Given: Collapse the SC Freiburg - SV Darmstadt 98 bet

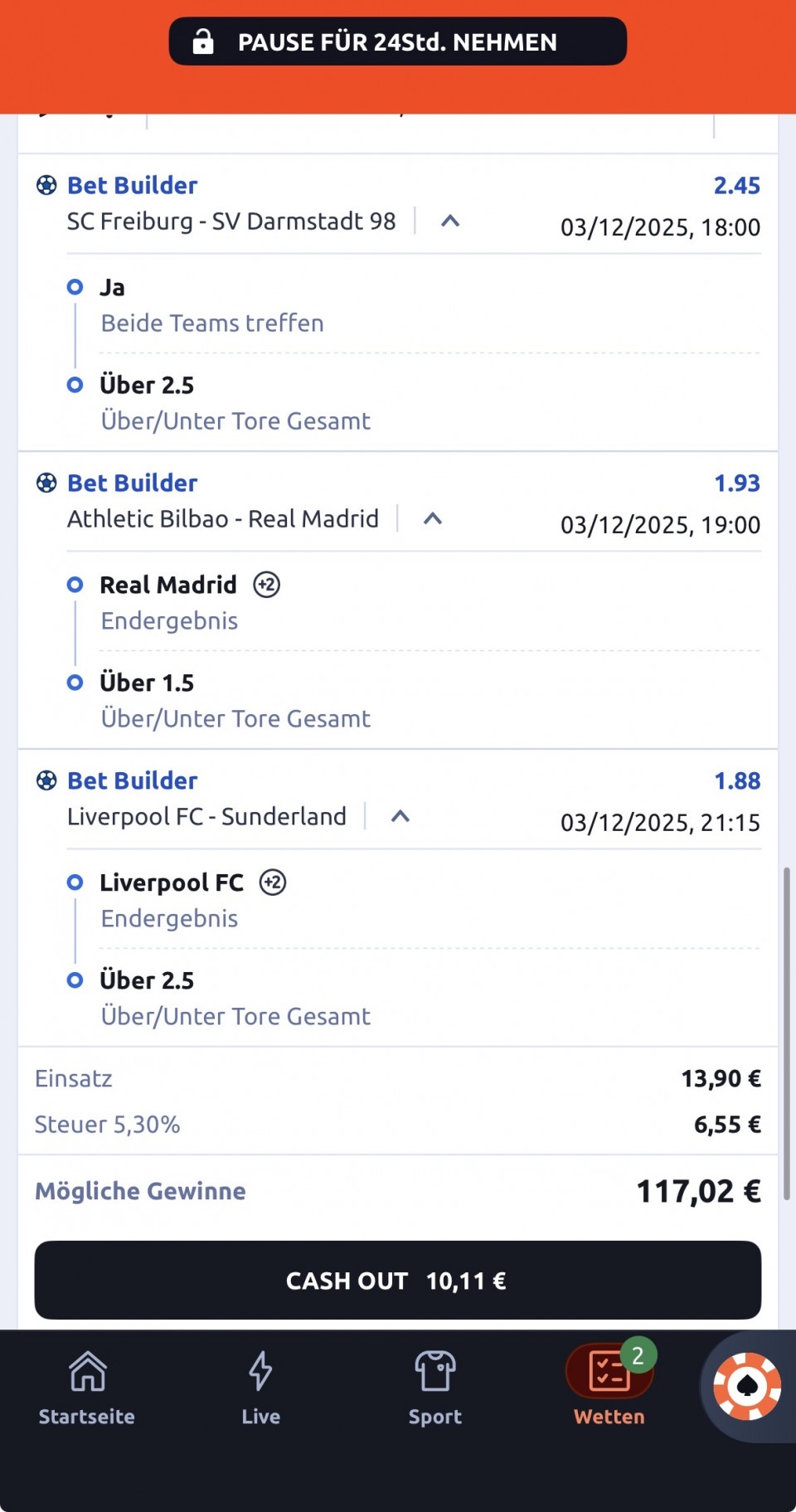Looking at the screenshot, I should point(450,221).
